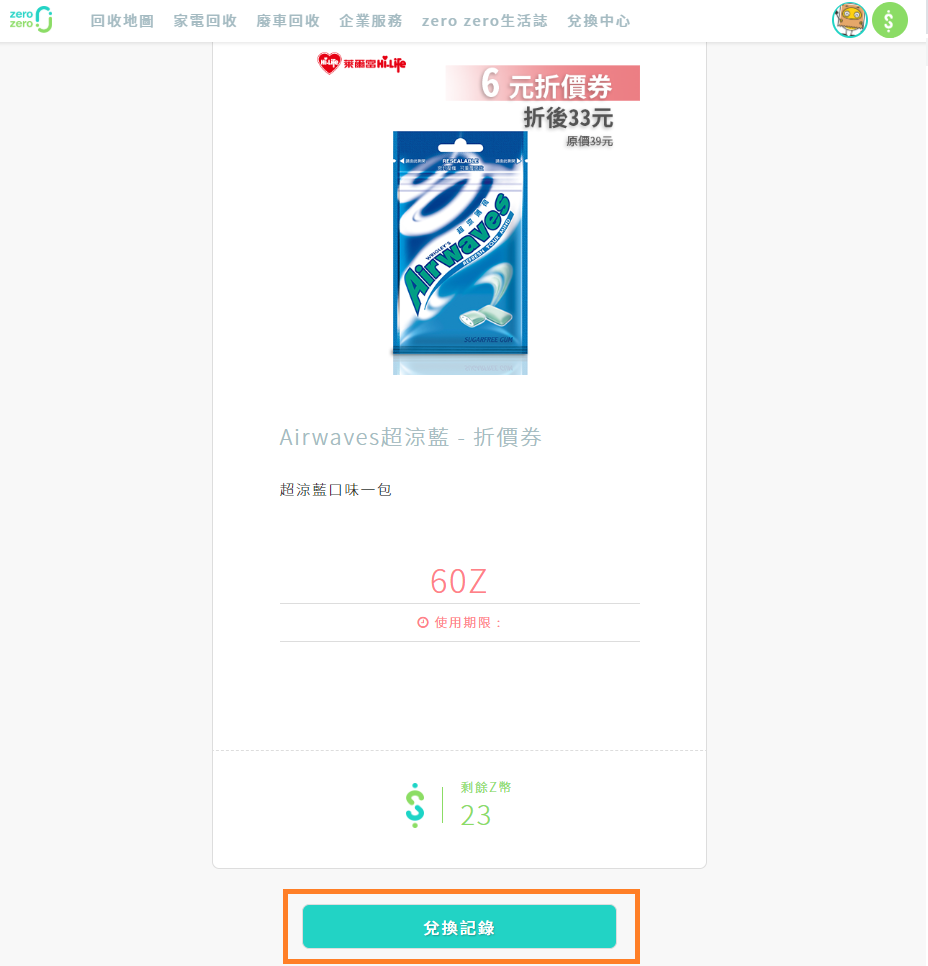Open 廢車回收 section
The width and height of the screenshot is (928, 966).
(288, 21)
